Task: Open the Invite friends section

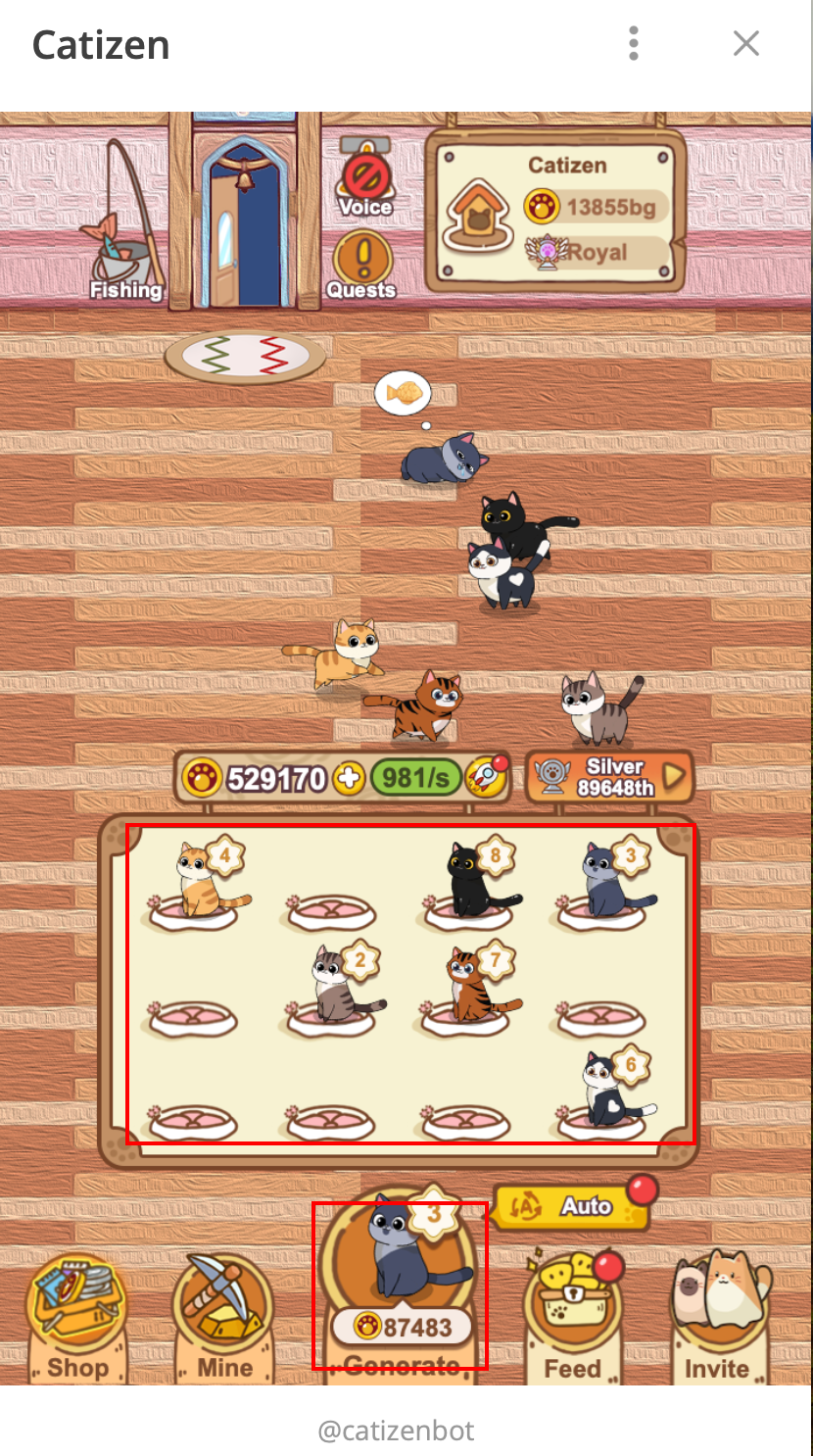Action: click(x=717, y=1318)
